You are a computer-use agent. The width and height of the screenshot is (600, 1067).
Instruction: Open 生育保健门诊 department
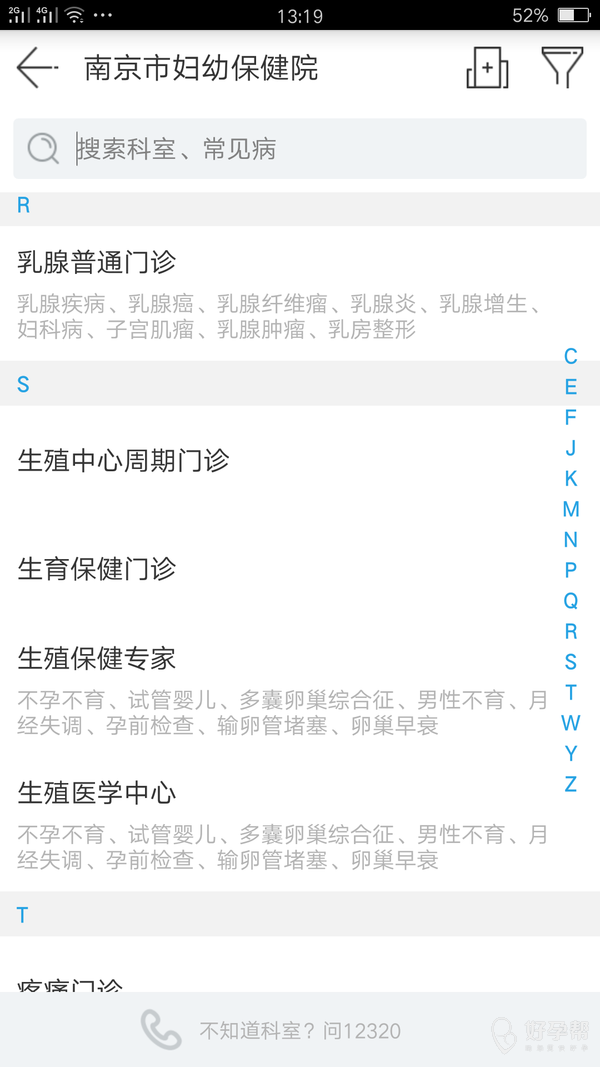coord(300,568)
